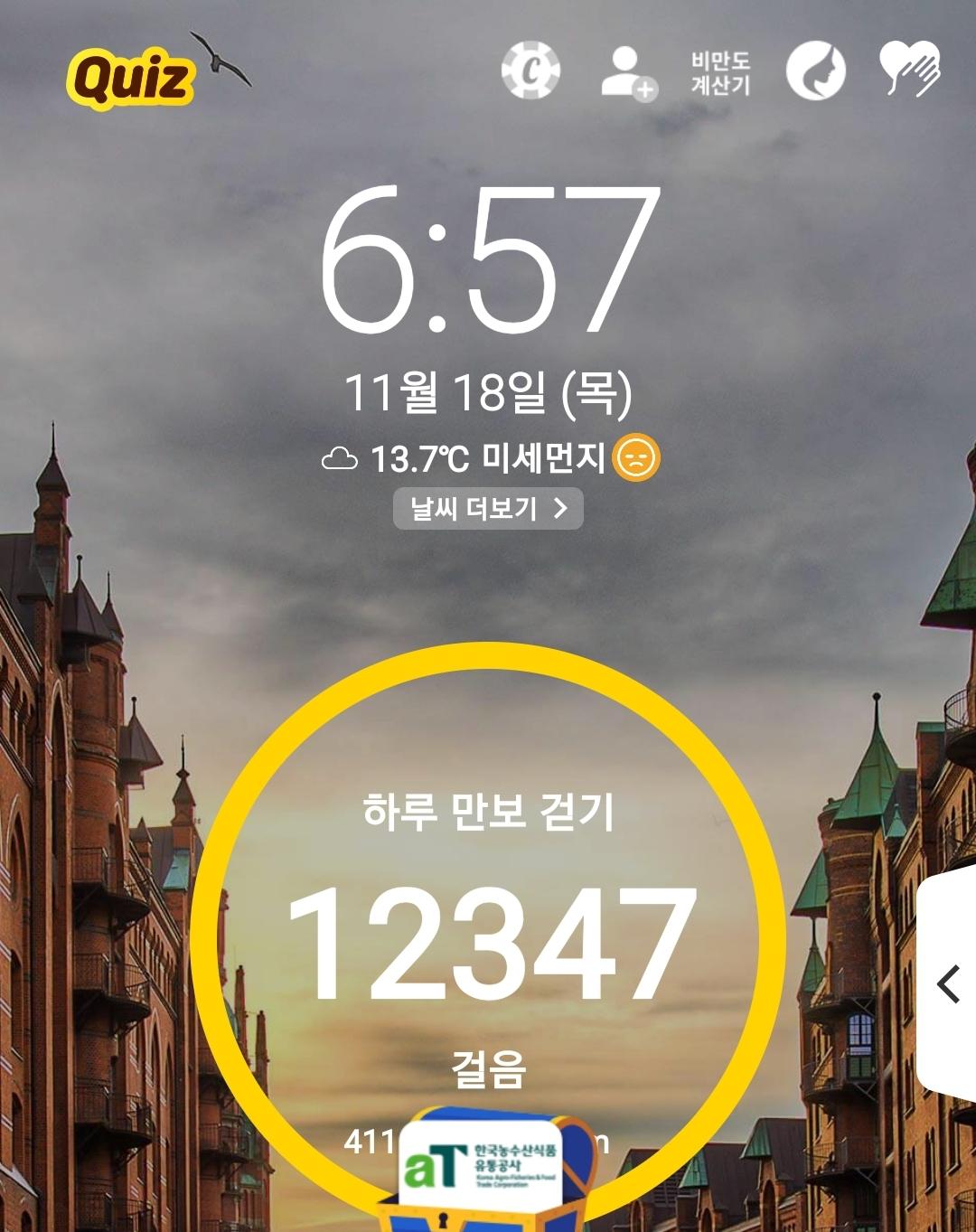This screenshot has height=1232, width=976.
Task: Open 날씨 더보기 for more weather
Action: (x=488, y=509)
